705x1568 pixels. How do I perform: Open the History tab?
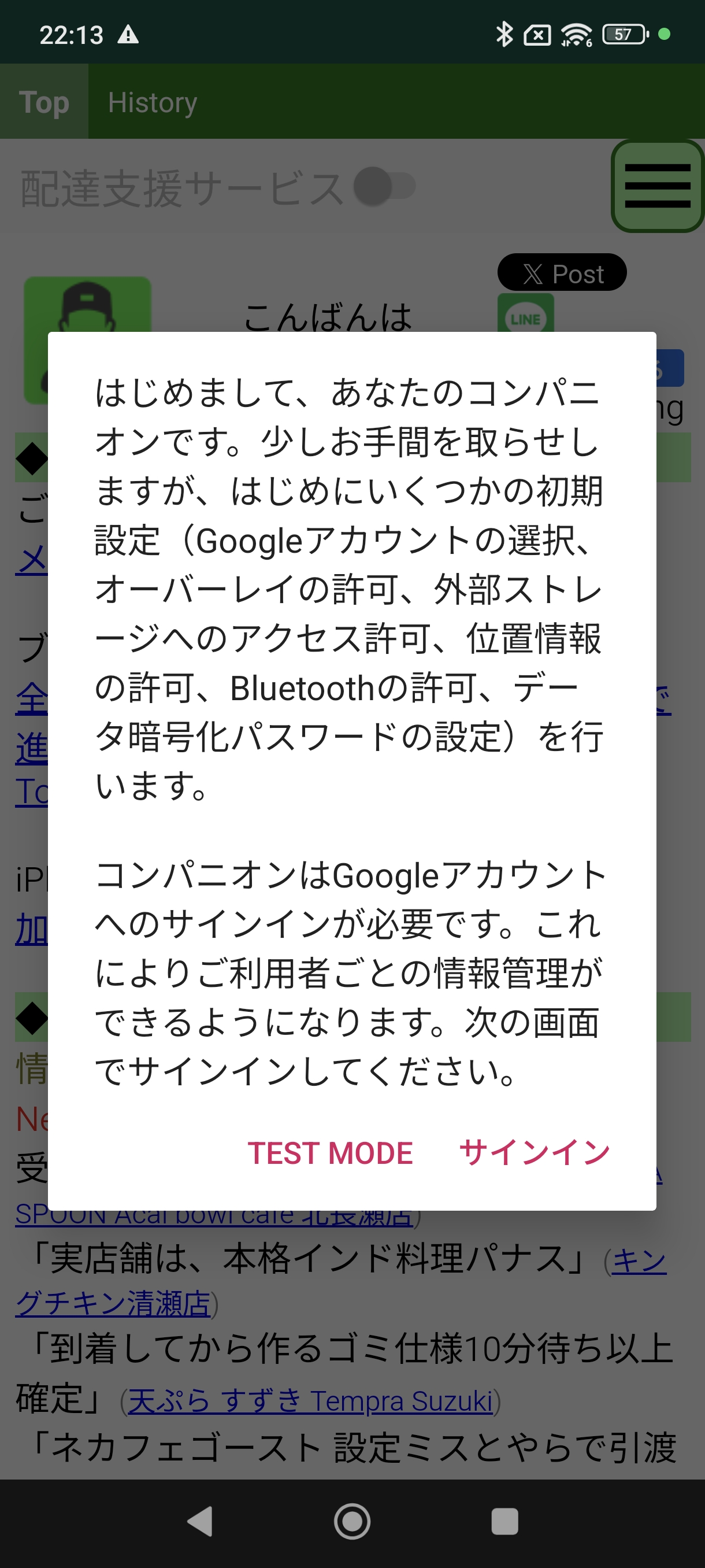tap(152, 102)
